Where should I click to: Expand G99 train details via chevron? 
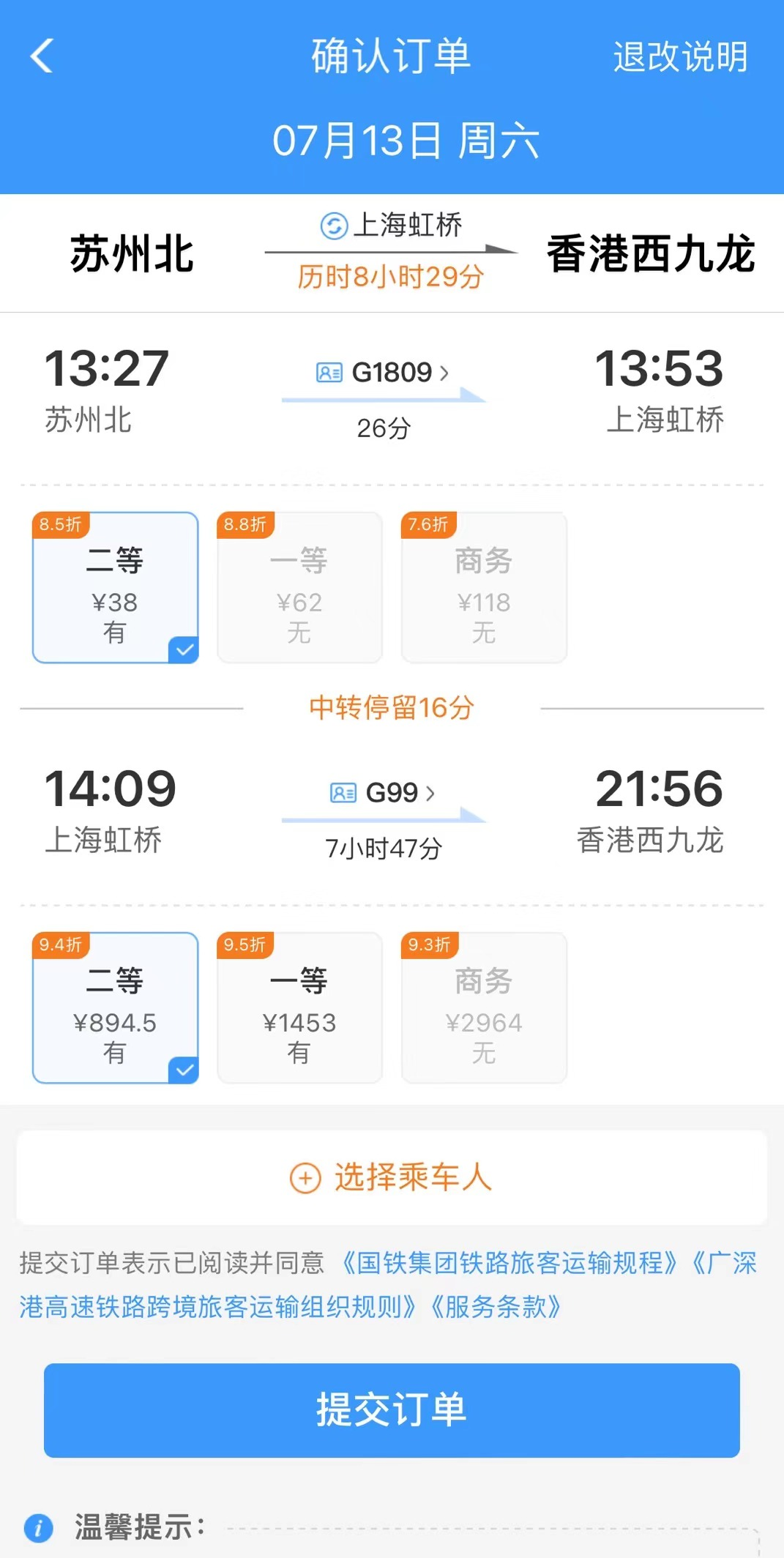point(432,792)
